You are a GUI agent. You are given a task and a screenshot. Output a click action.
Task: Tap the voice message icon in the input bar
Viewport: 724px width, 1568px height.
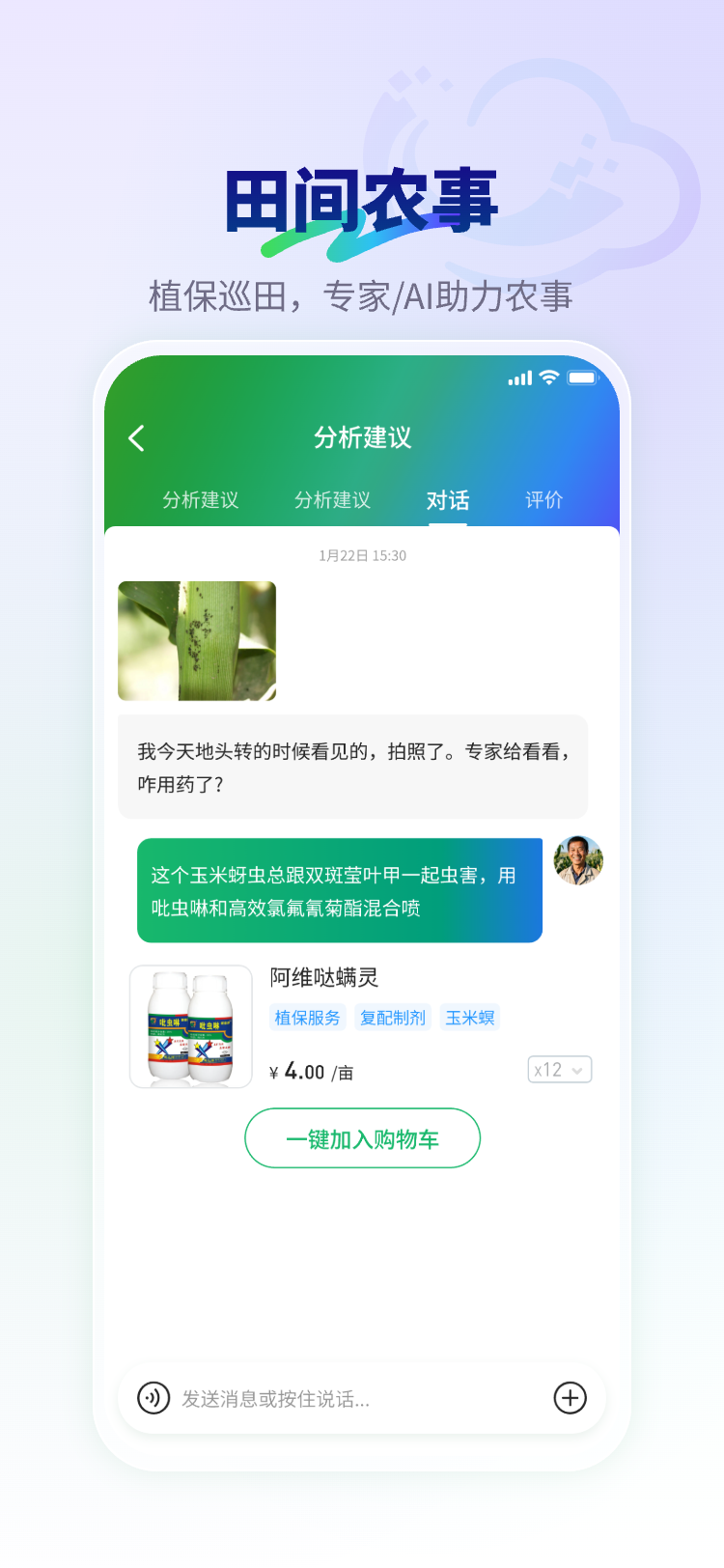(x=153, y=1397)
